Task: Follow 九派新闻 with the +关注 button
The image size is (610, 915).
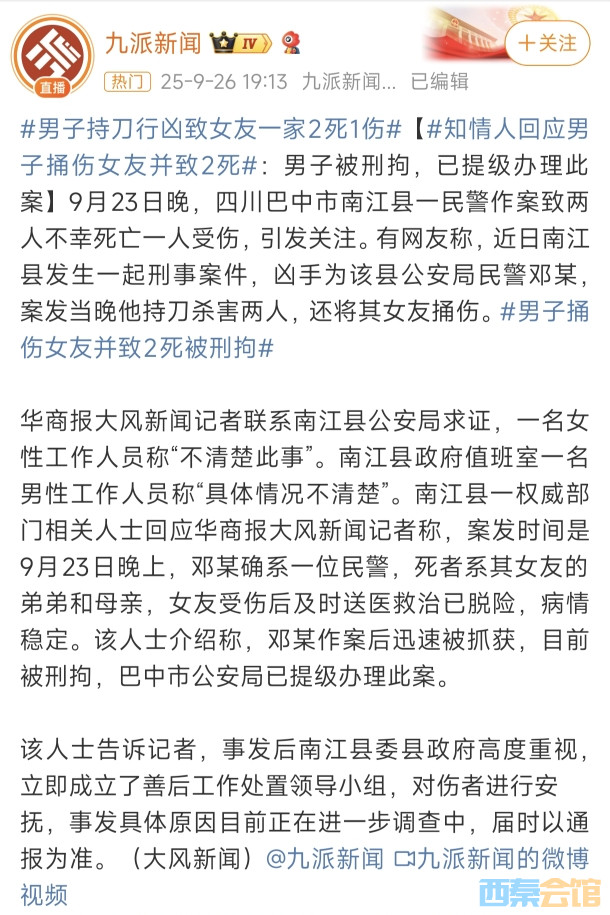Action: click(547, 43)
